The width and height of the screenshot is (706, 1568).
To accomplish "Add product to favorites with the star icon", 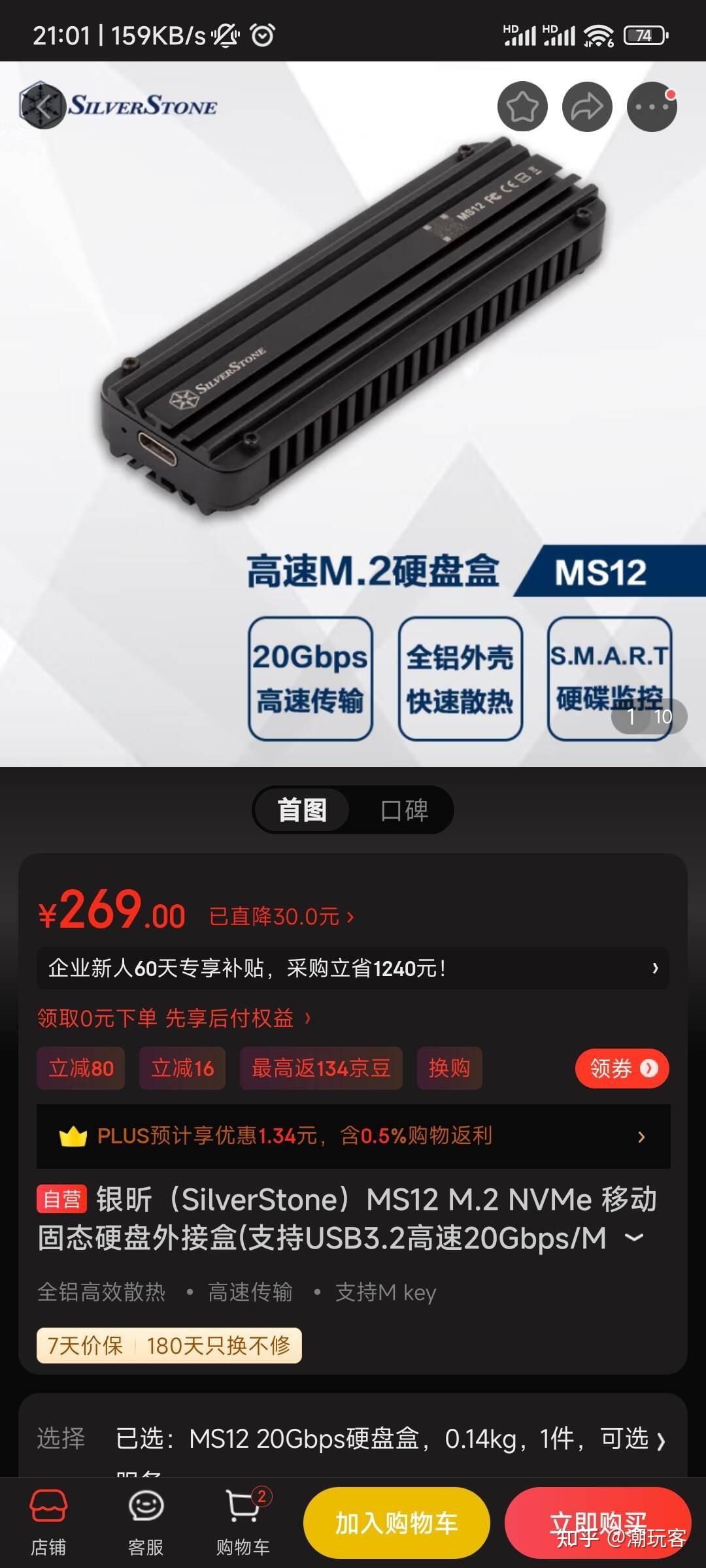I will click(x=522, y=106).
